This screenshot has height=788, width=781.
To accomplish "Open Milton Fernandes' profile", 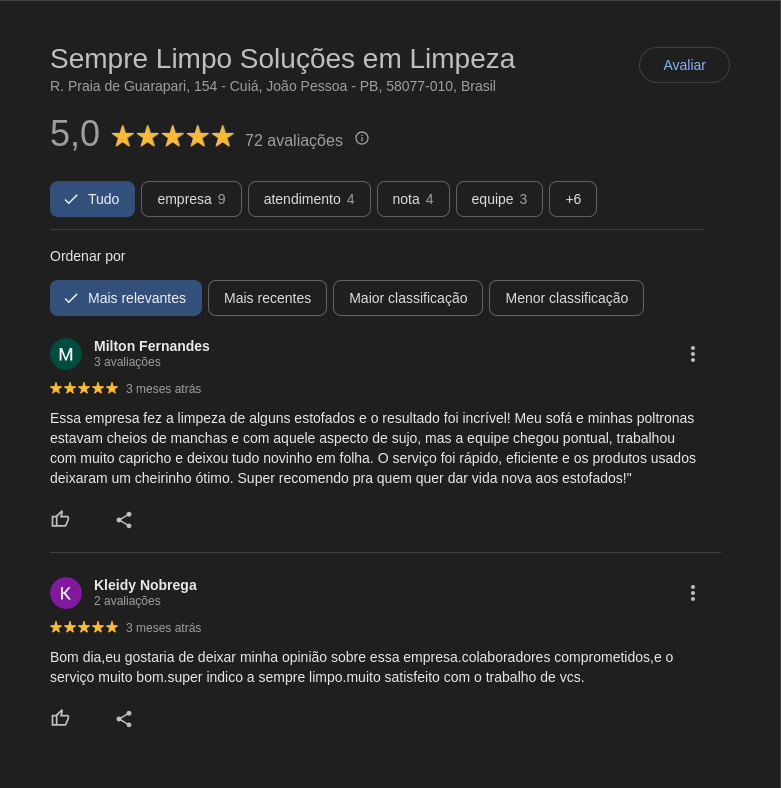I will click(151, 346).
